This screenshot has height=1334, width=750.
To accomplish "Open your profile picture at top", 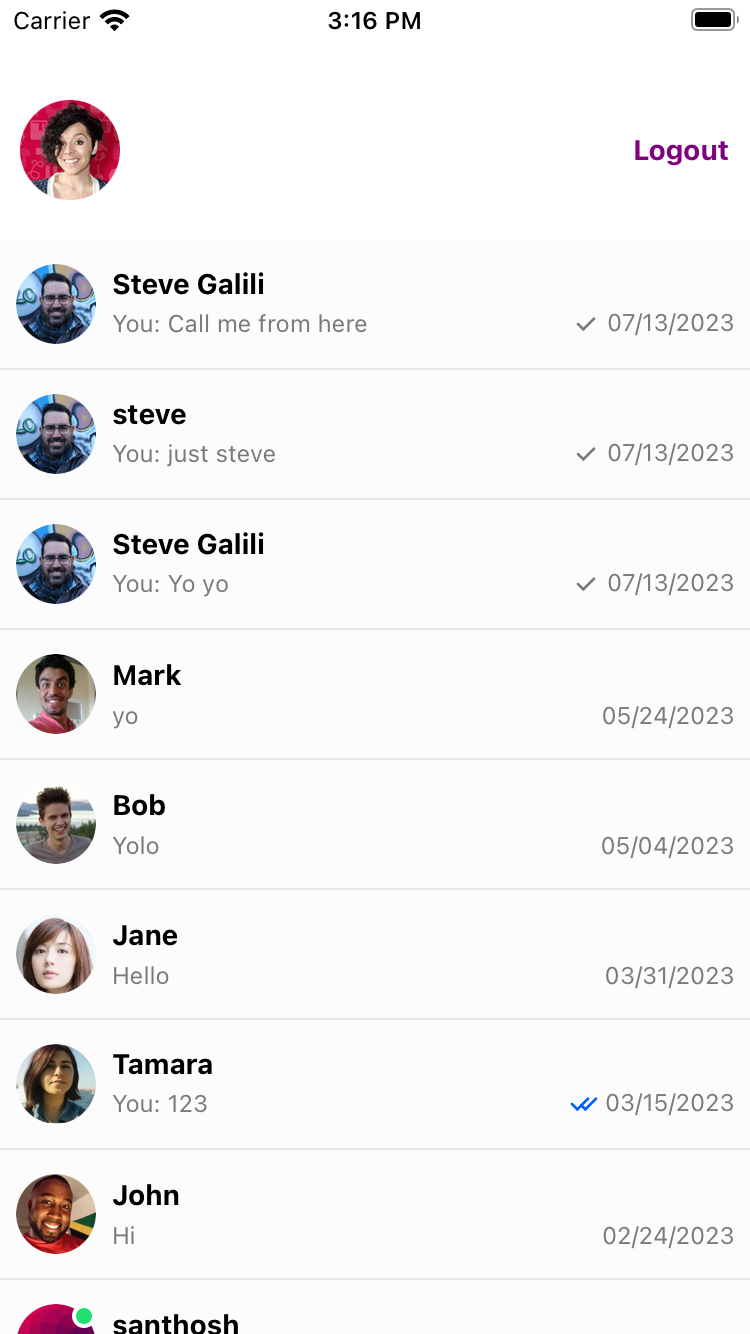I will click(70, 150).
